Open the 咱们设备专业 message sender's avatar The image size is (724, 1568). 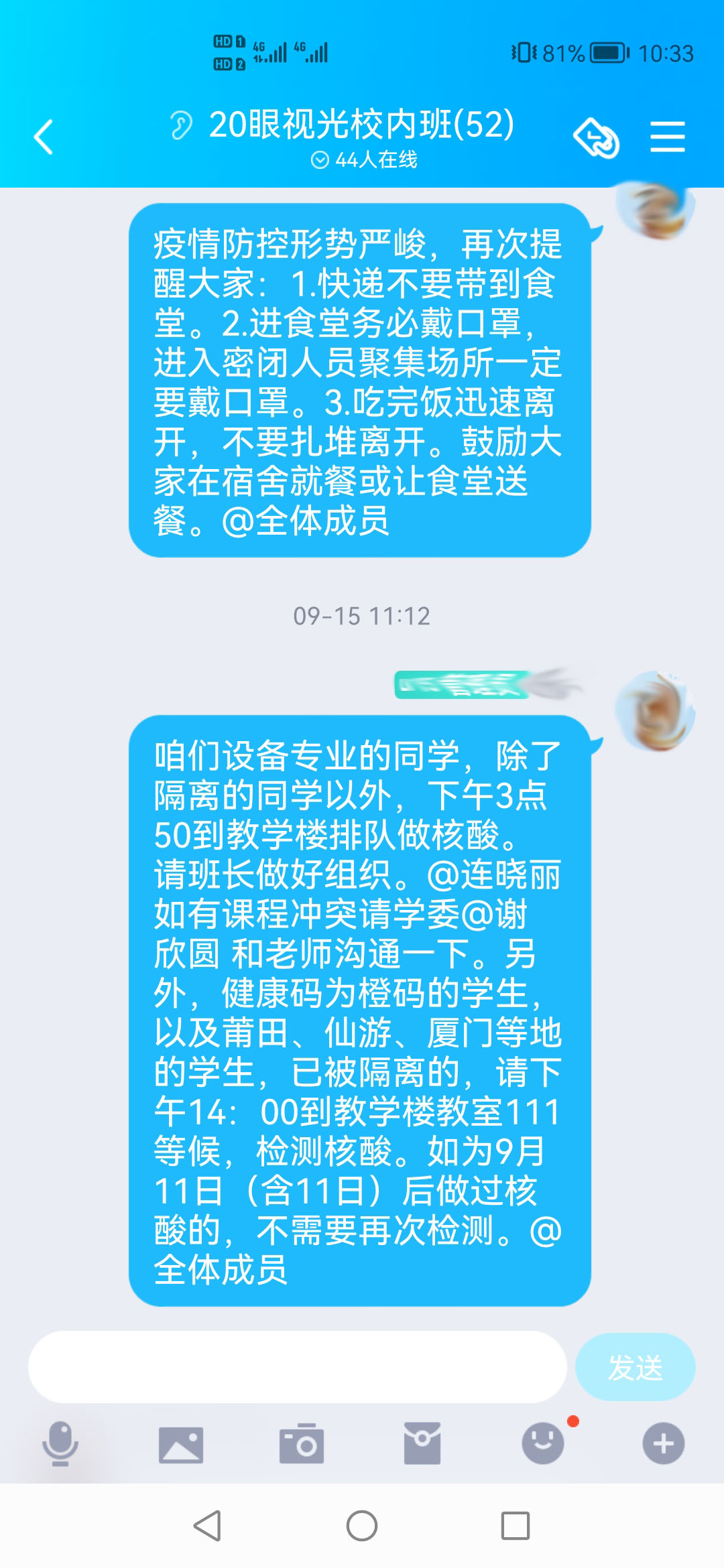(655, 710)
